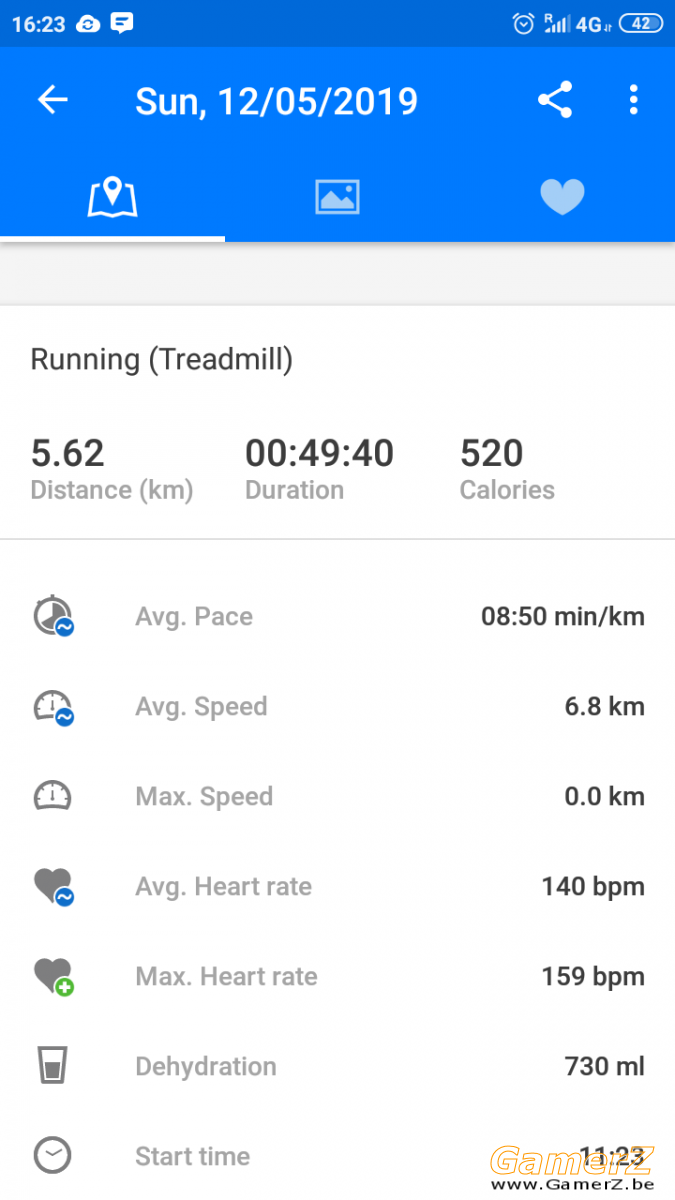Switch to the heart rate tab
675x1200 pixels.
pos(562,196)
